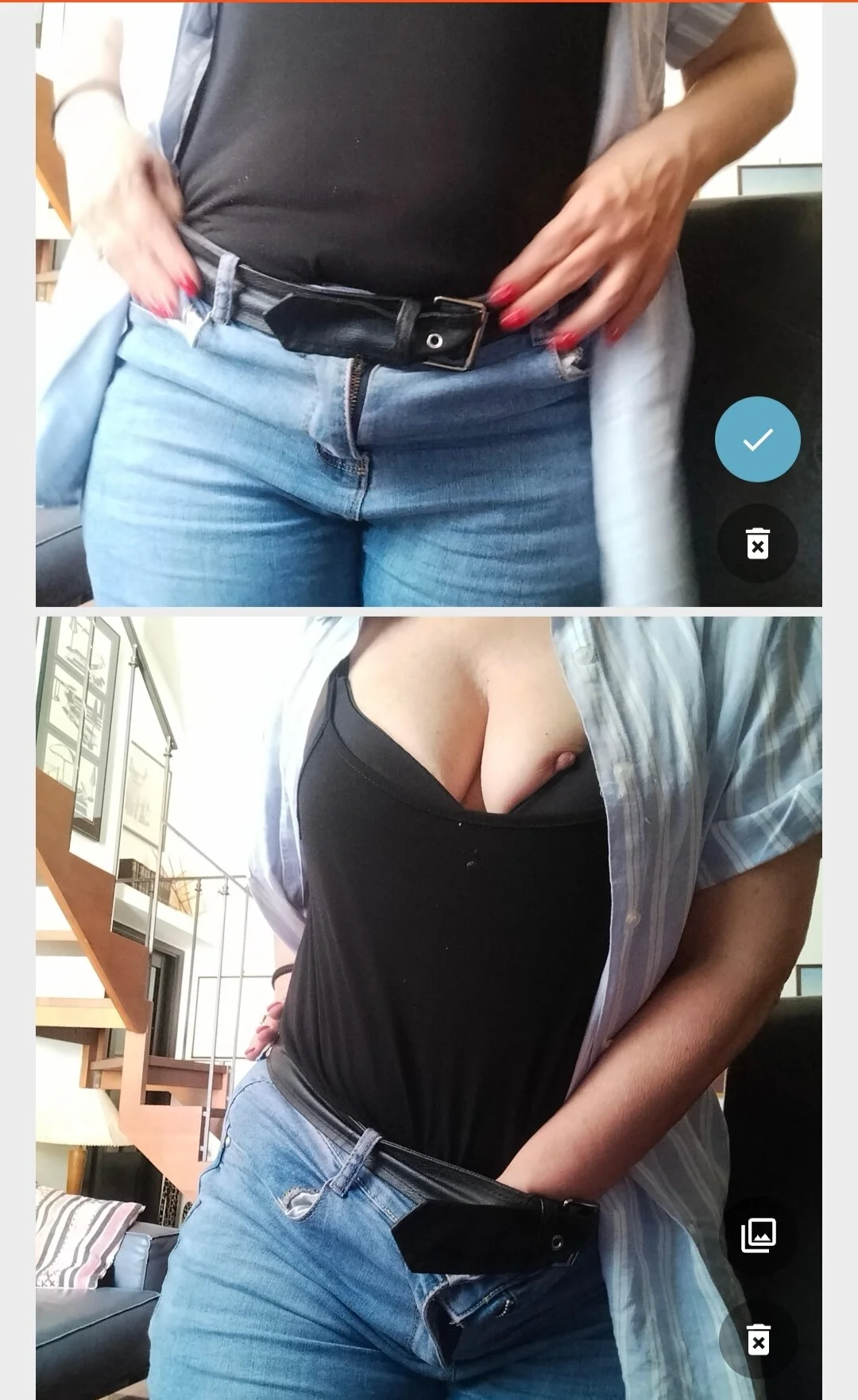Delete the bottom photo using its trash icon
Screen dimensions: 858x1400
(758, 1340)
